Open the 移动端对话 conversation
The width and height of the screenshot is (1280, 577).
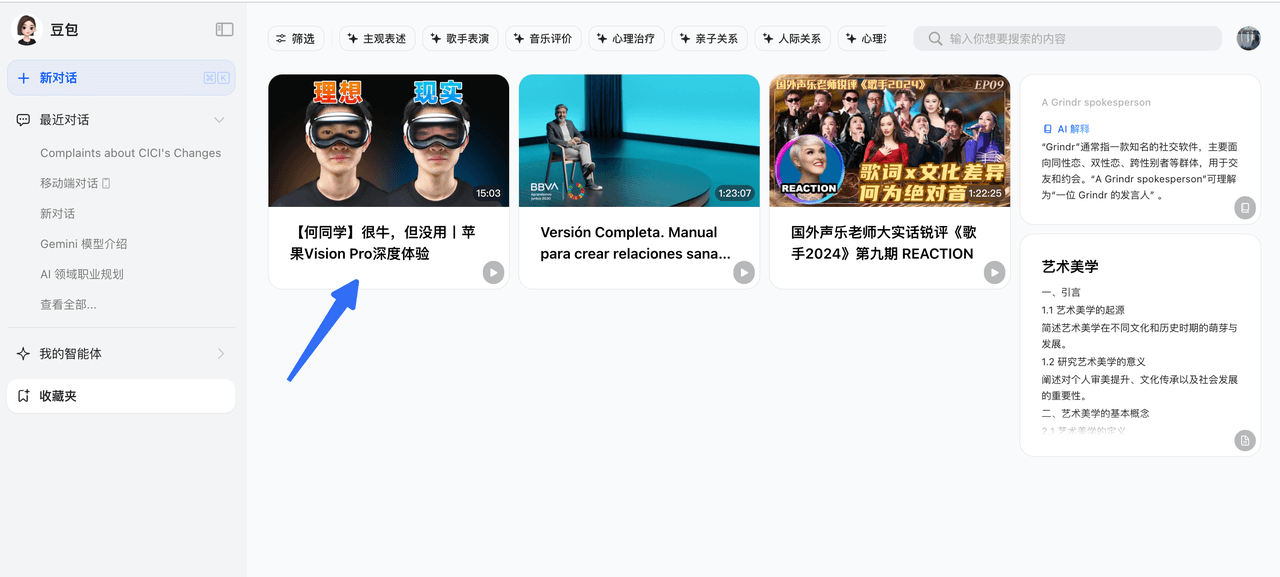70,183
